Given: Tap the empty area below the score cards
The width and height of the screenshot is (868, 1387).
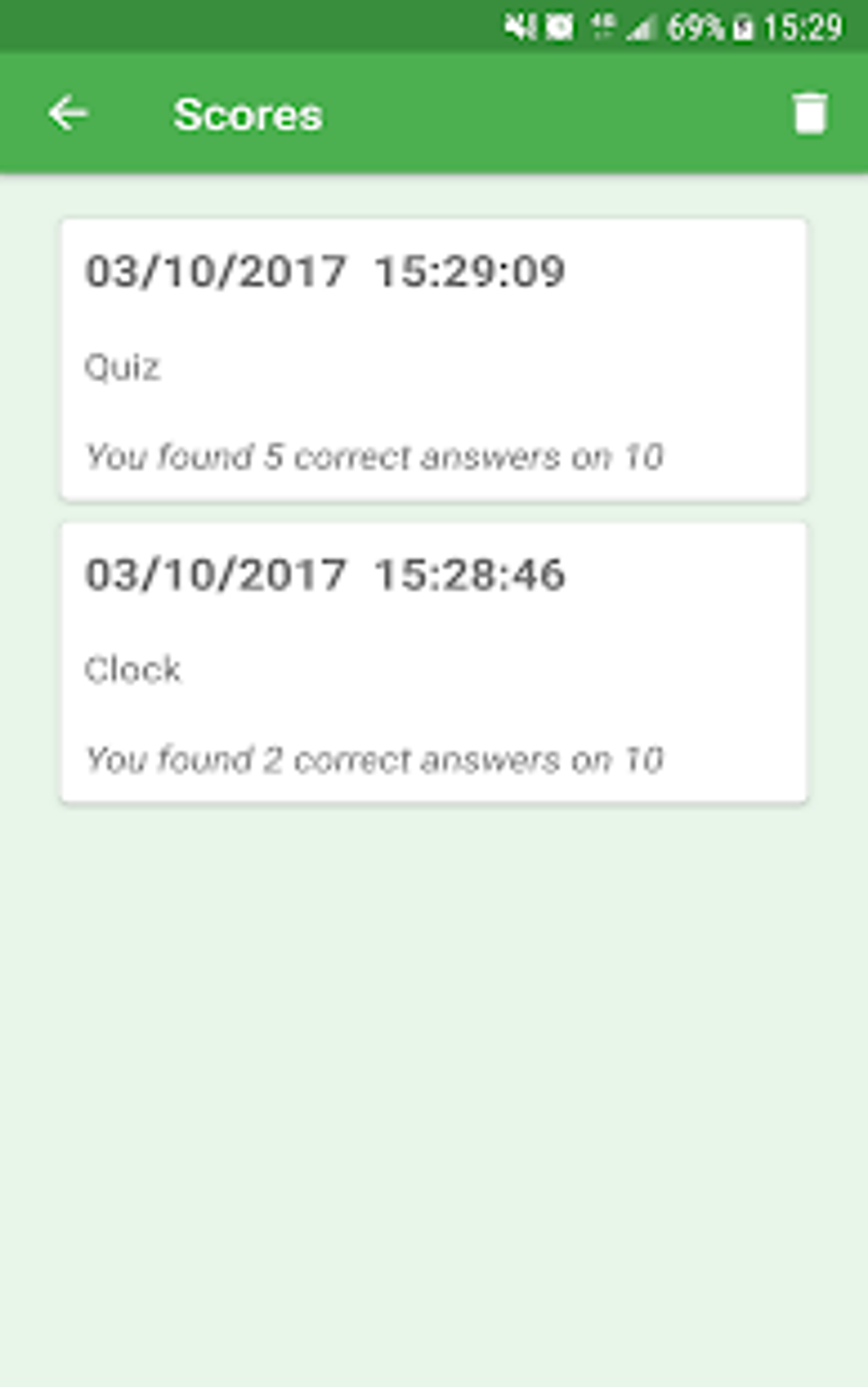Looking at the screenshot, I should (x=434, y=1064).
